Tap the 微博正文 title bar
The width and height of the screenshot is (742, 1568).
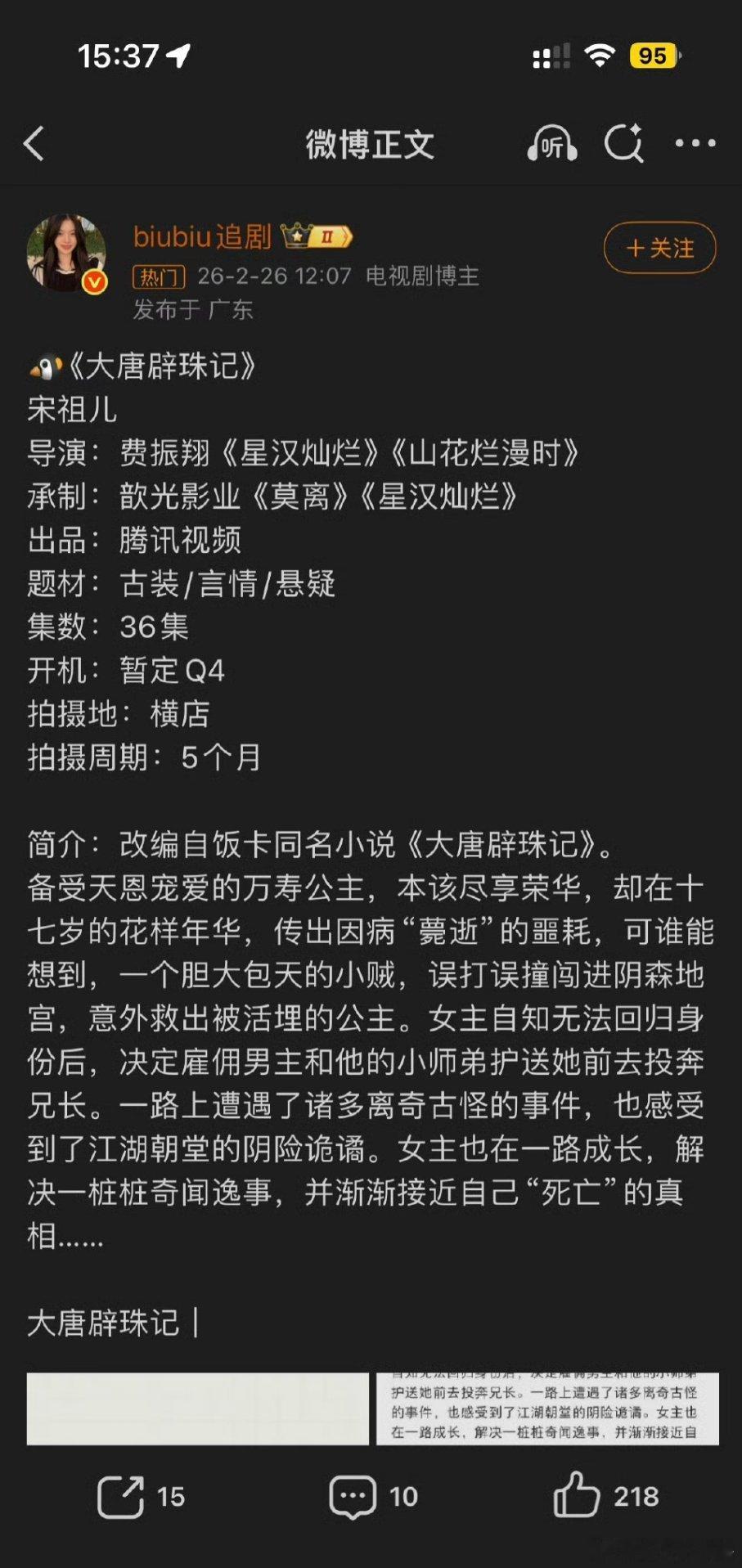coord(371,143)
